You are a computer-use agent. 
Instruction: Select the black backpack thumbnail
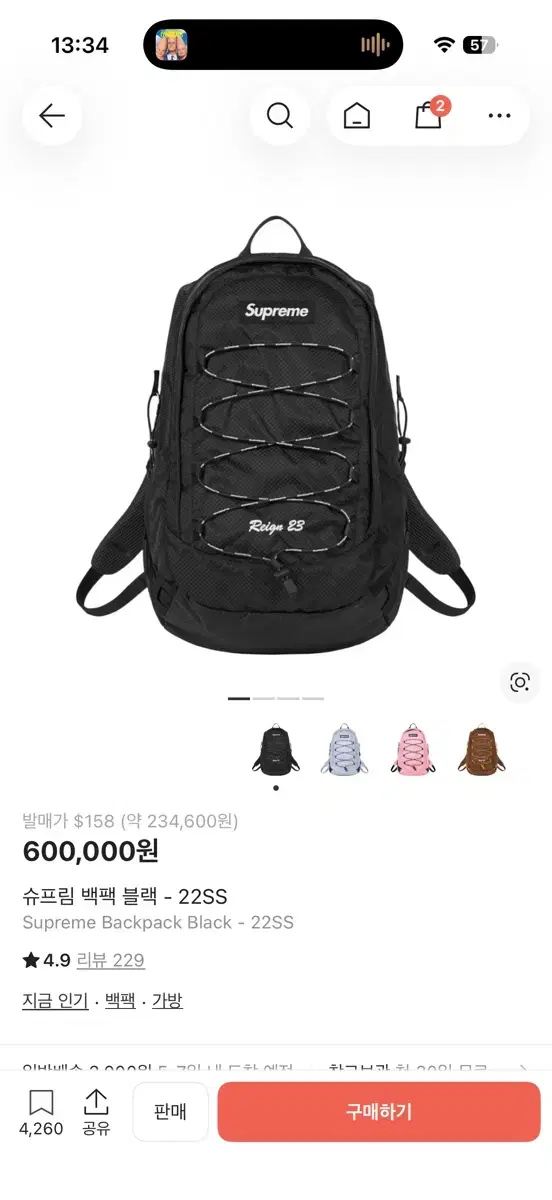click(x=276, y=751)
